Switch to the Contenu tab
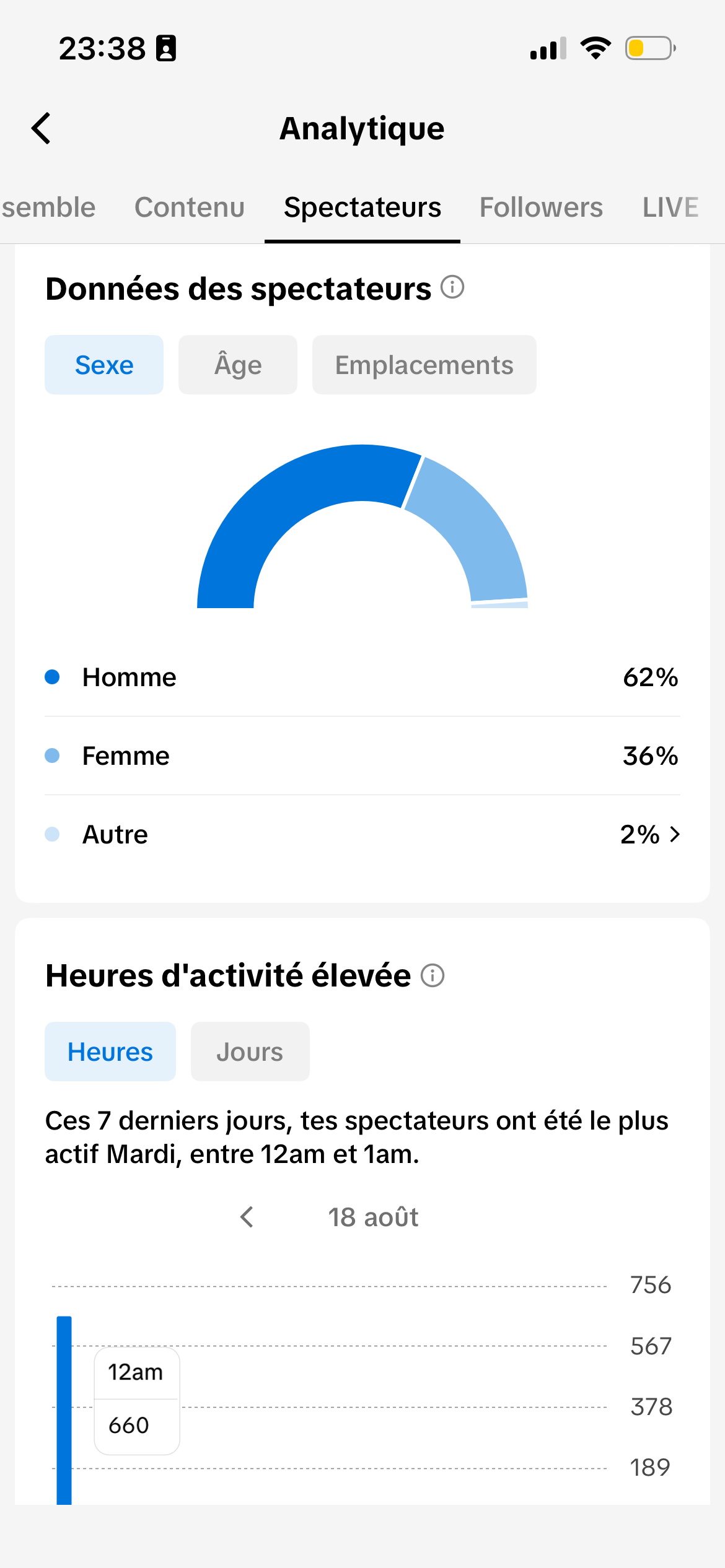The image size is (725, 1568). pyautogui.click(x=190, y=207)
